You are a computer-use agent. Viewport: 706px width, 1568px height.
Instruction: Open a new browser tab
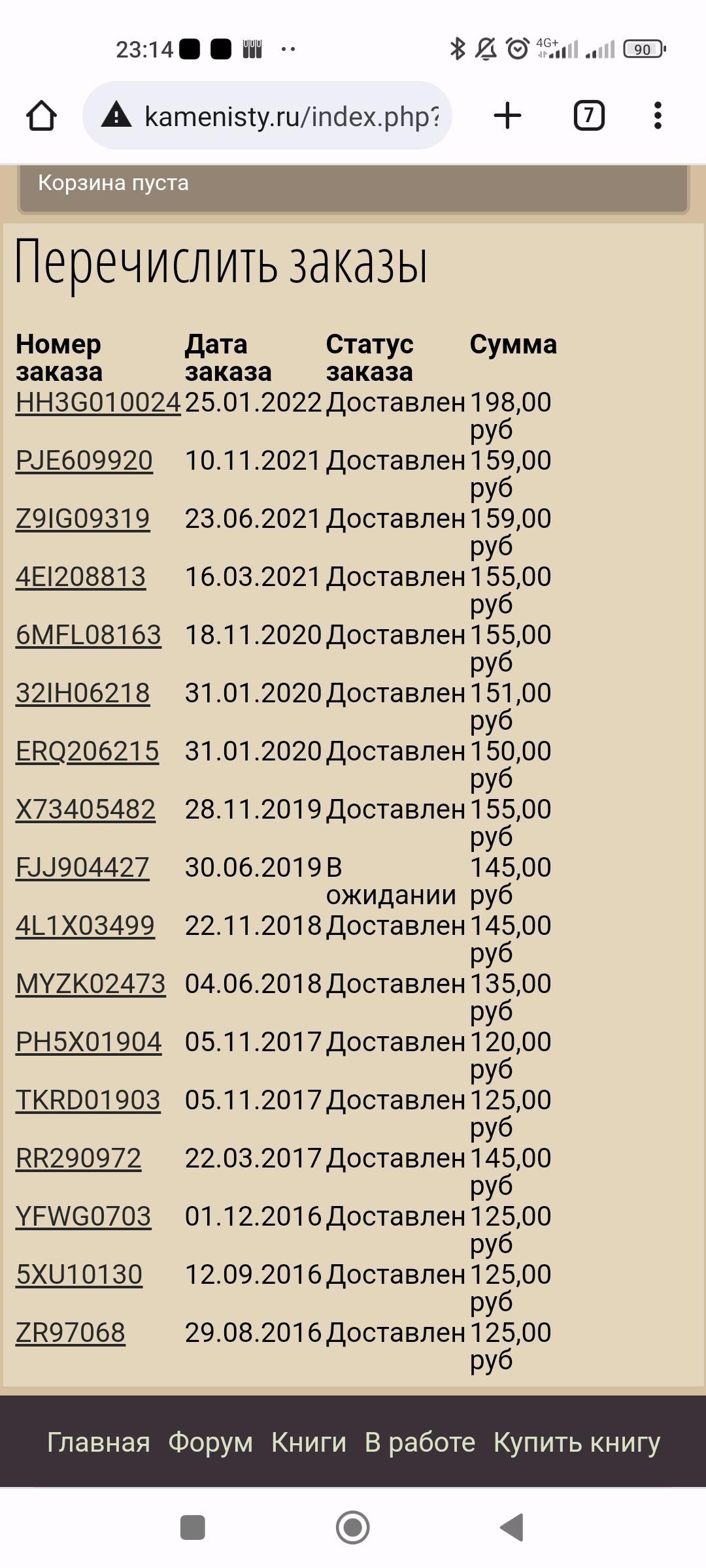click(507, 116)
